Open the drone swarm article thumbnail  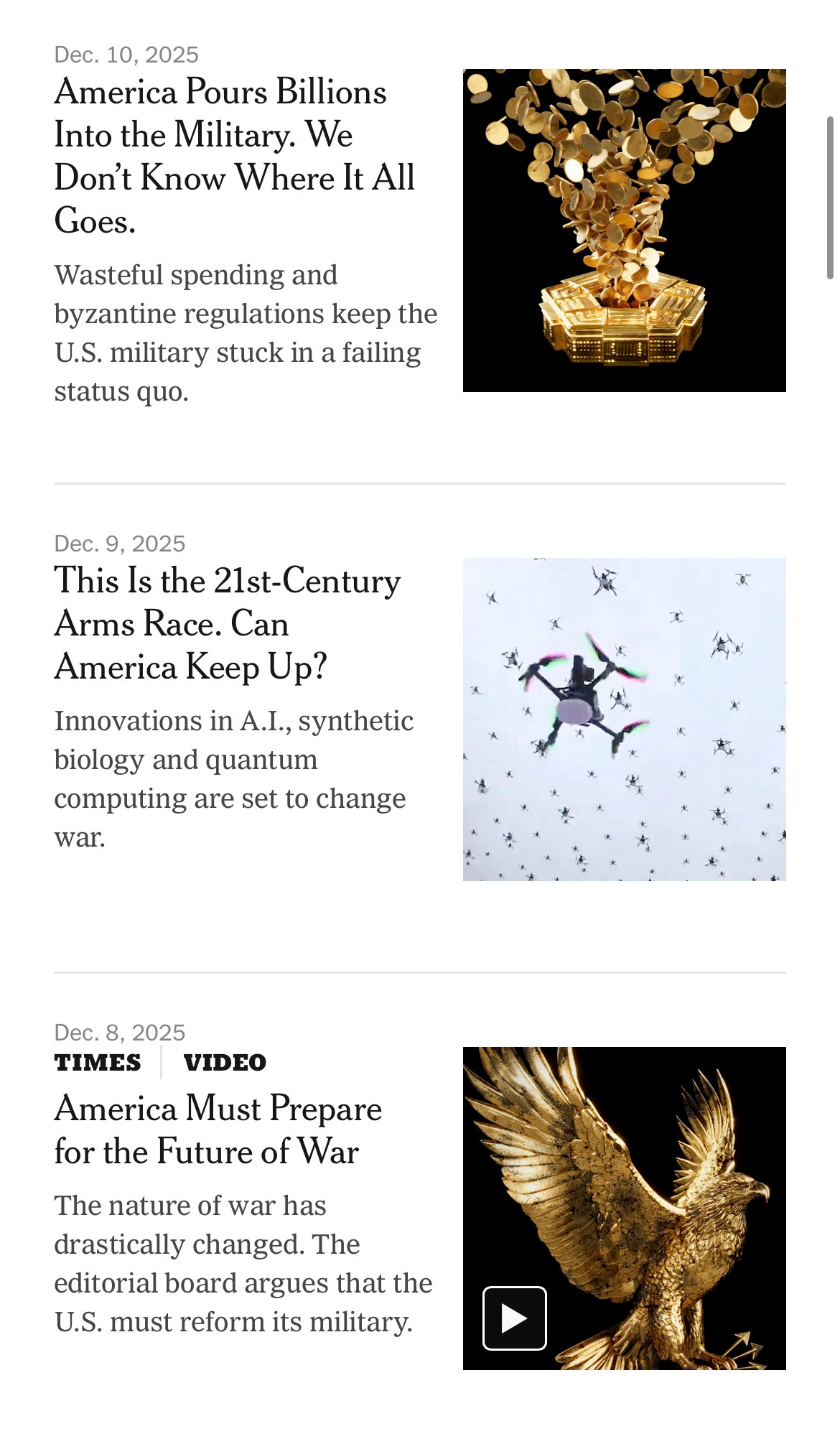coord(624,719)
